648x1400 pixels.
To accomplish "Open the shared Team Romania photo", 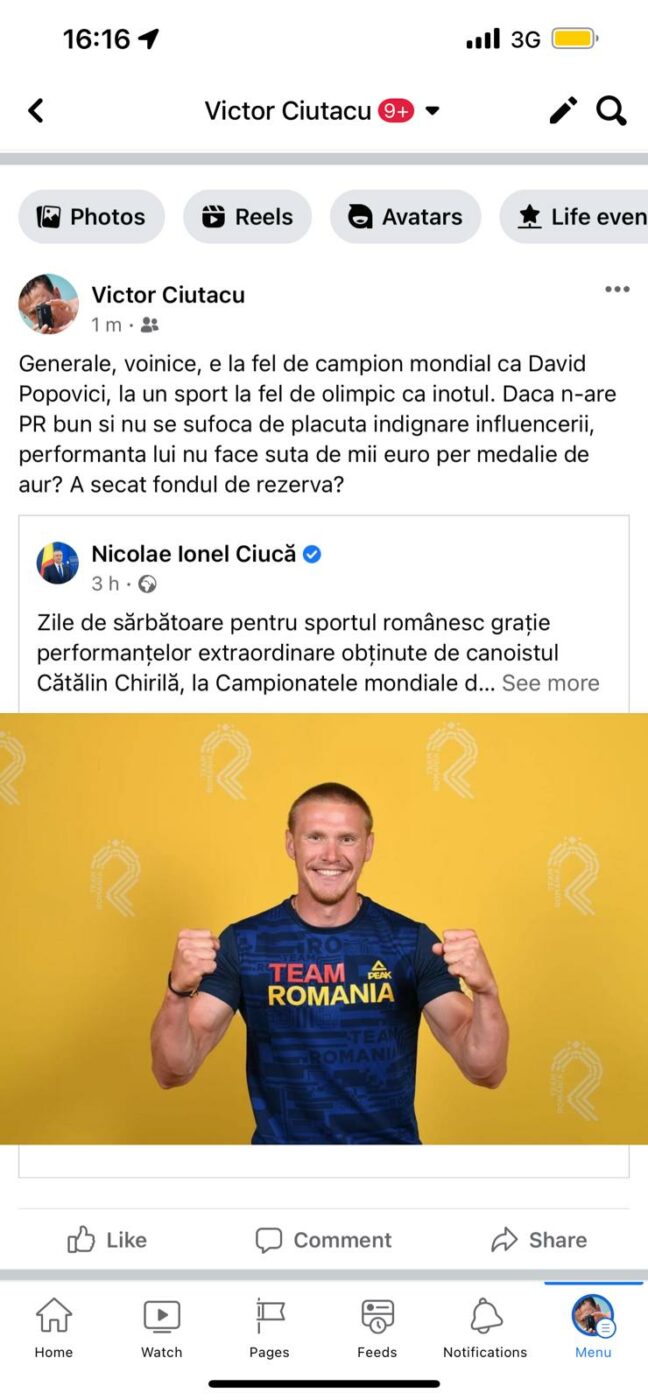I will click(324, 928).
